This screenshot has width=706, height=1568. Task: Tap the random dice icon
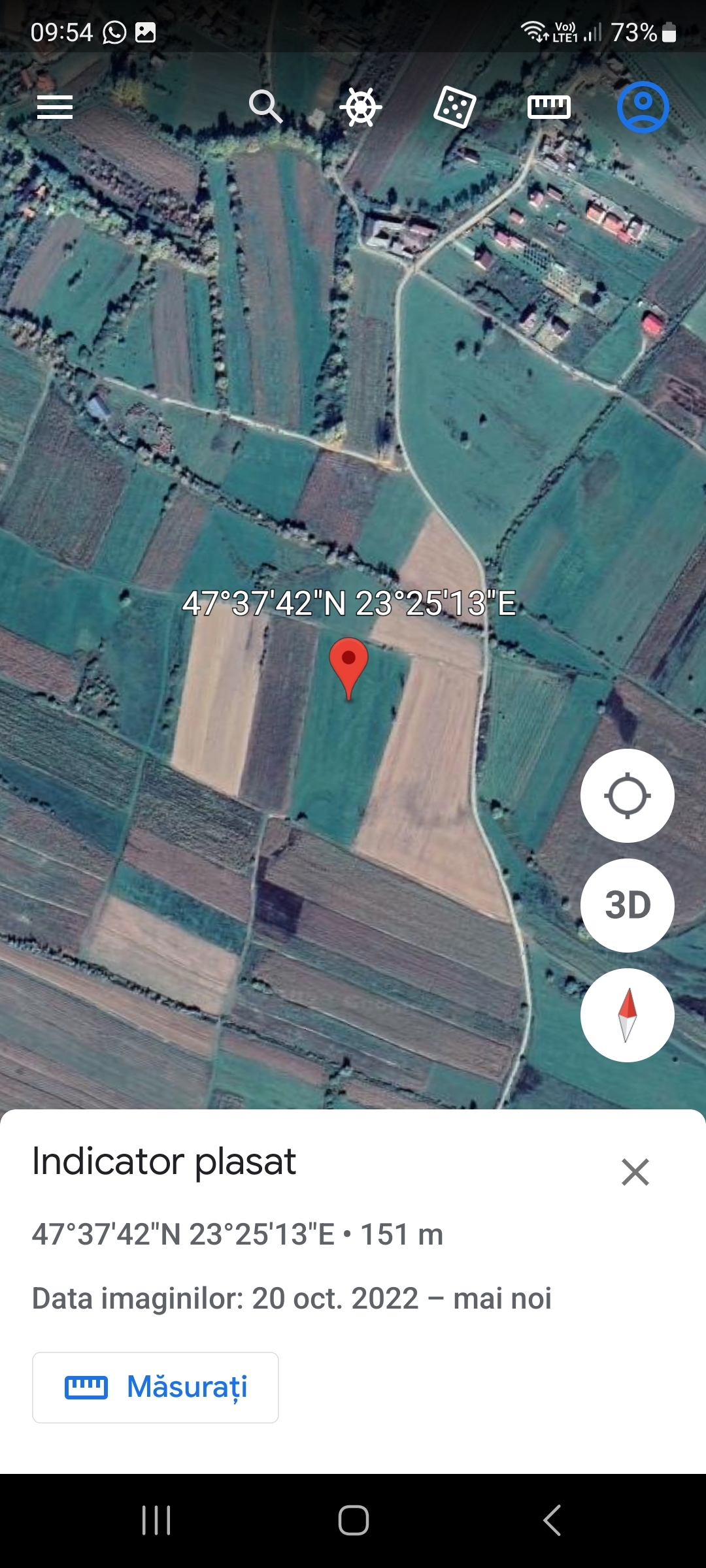[455, 107]
